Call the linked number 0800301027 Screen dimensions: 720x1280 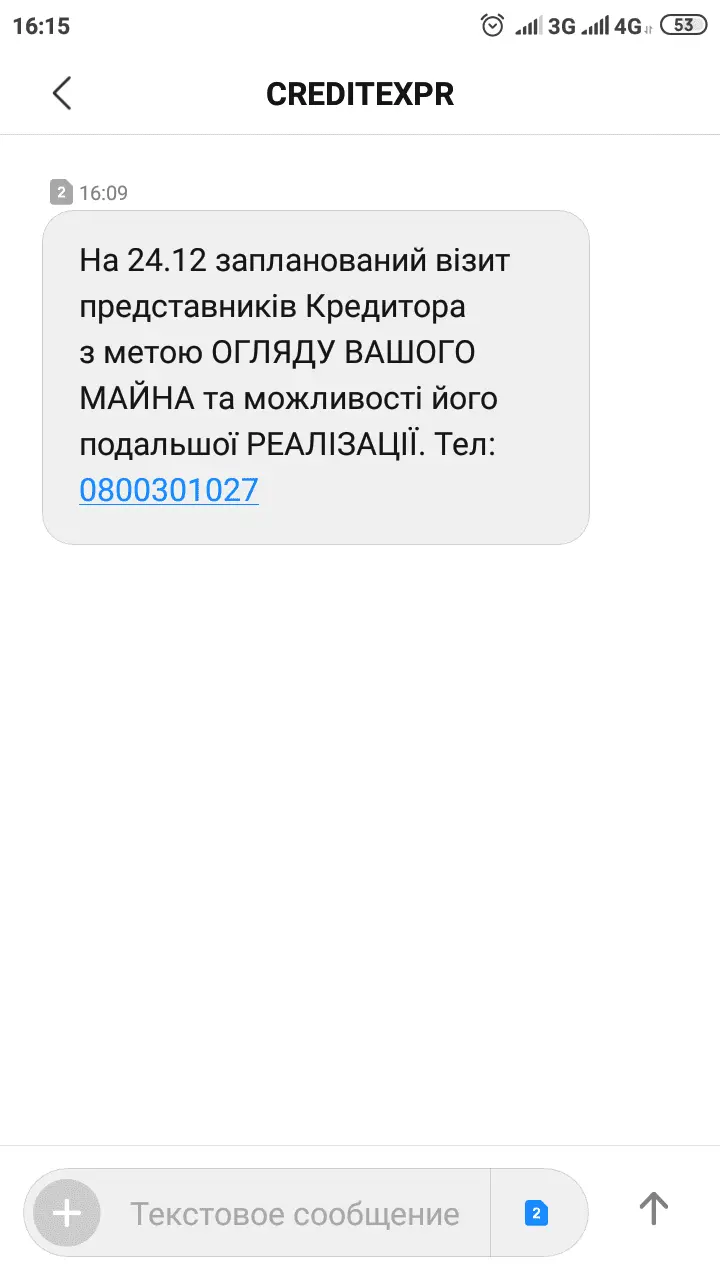click(168, 490)
